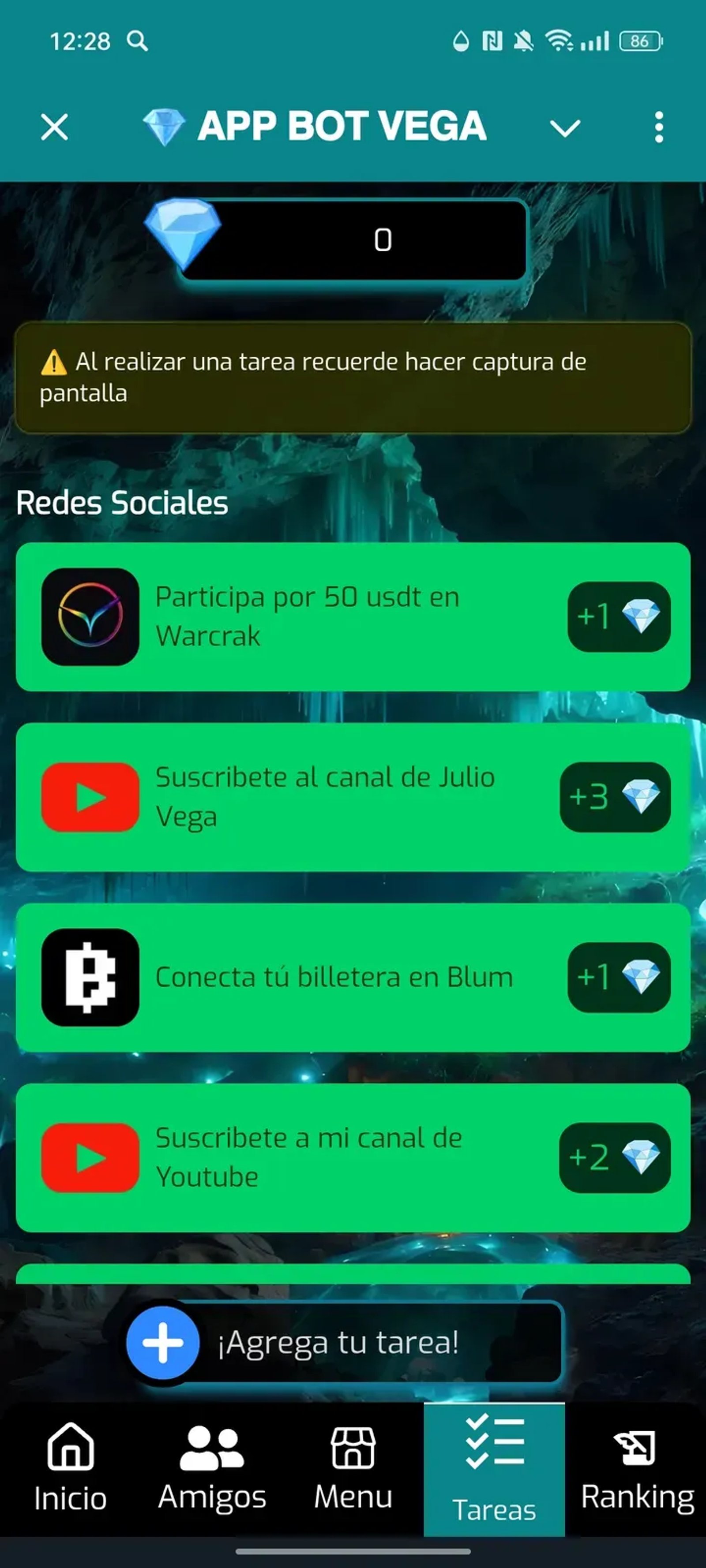Select the Warcrak task app icon

point(89,616)
